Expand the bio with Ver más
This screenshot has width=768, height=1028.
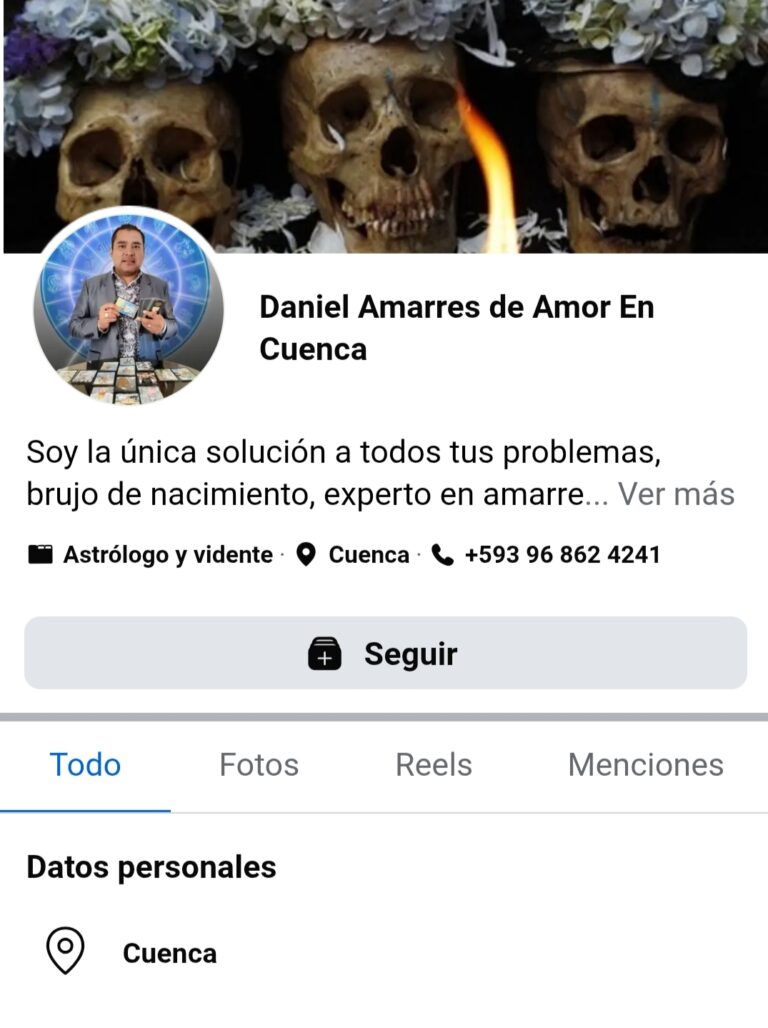(x=676, y=494)
